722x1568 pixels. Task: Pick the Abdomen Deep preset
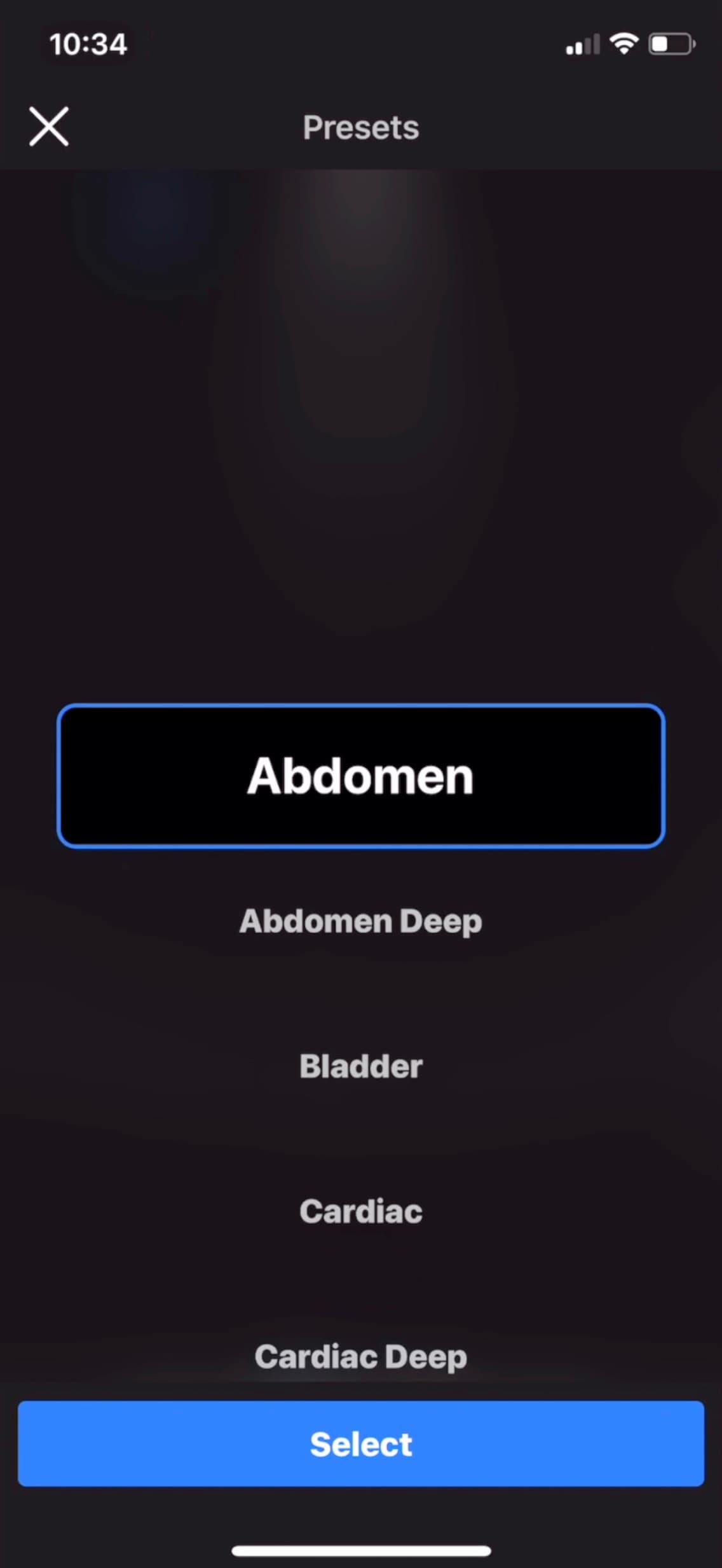(x=360, y=921)
